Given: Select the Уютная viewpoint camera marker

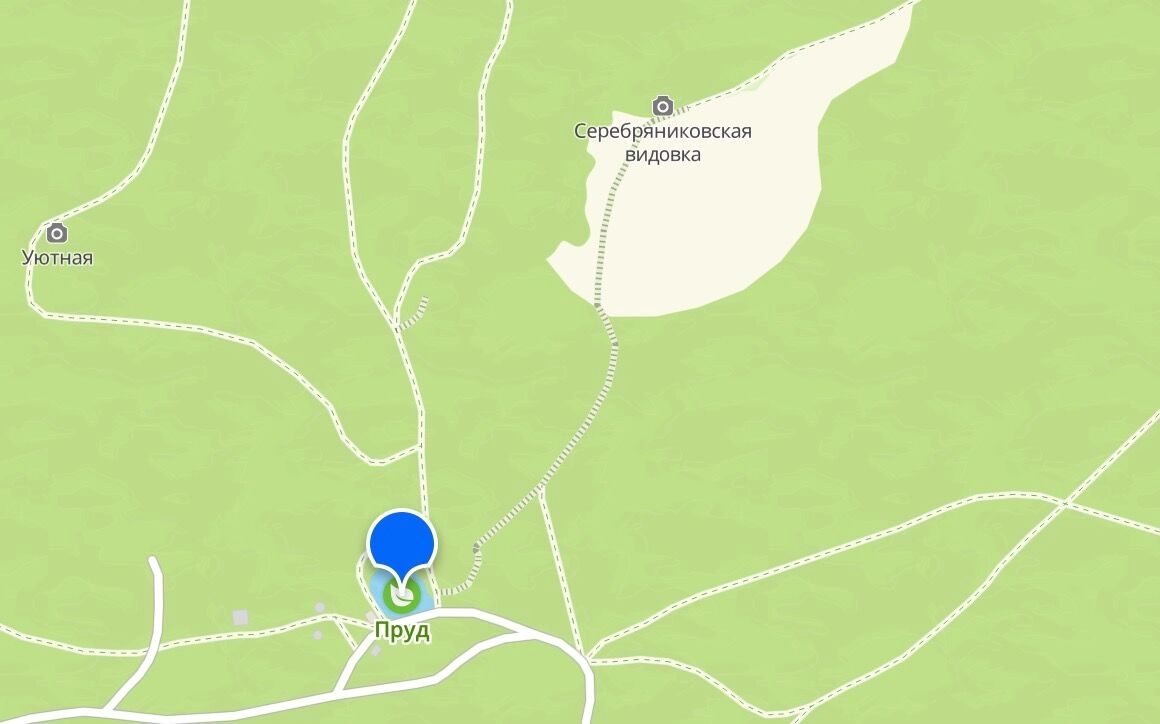Looking at the screenshot, I should pos(57,233).
